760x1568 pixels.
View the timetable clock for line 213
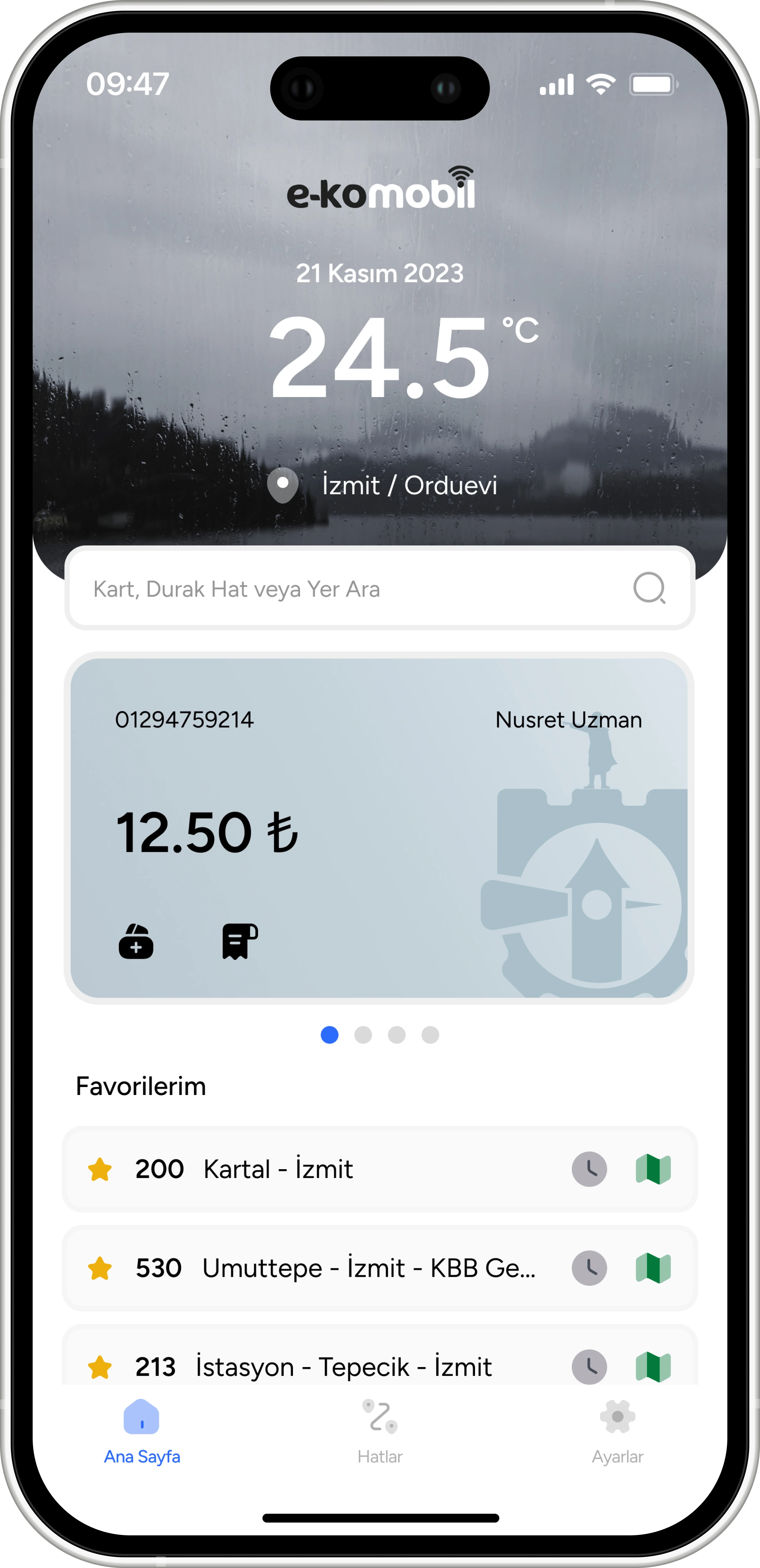pos(589,1367)
